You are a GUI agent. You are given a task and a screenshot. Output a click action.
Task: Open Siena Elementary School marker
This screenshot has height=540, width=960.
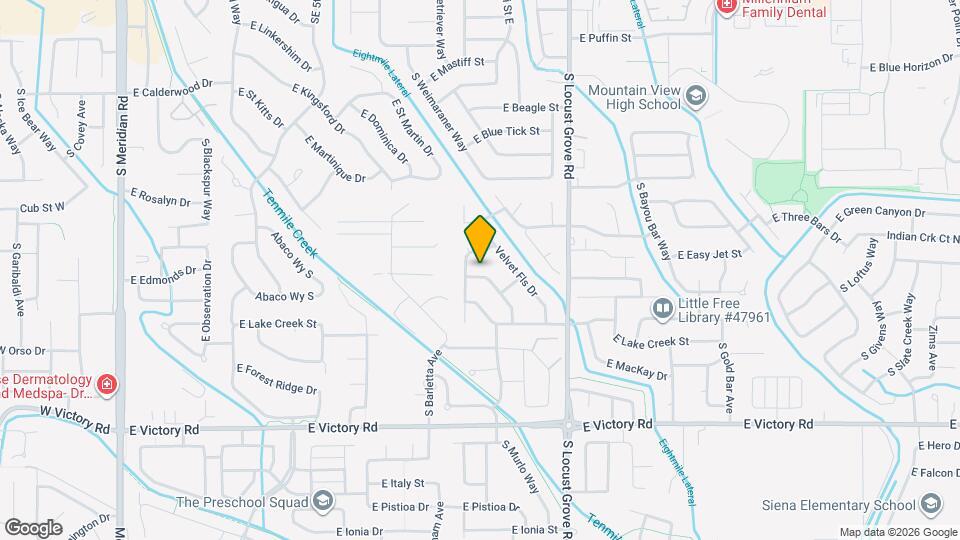click(933, 503)
